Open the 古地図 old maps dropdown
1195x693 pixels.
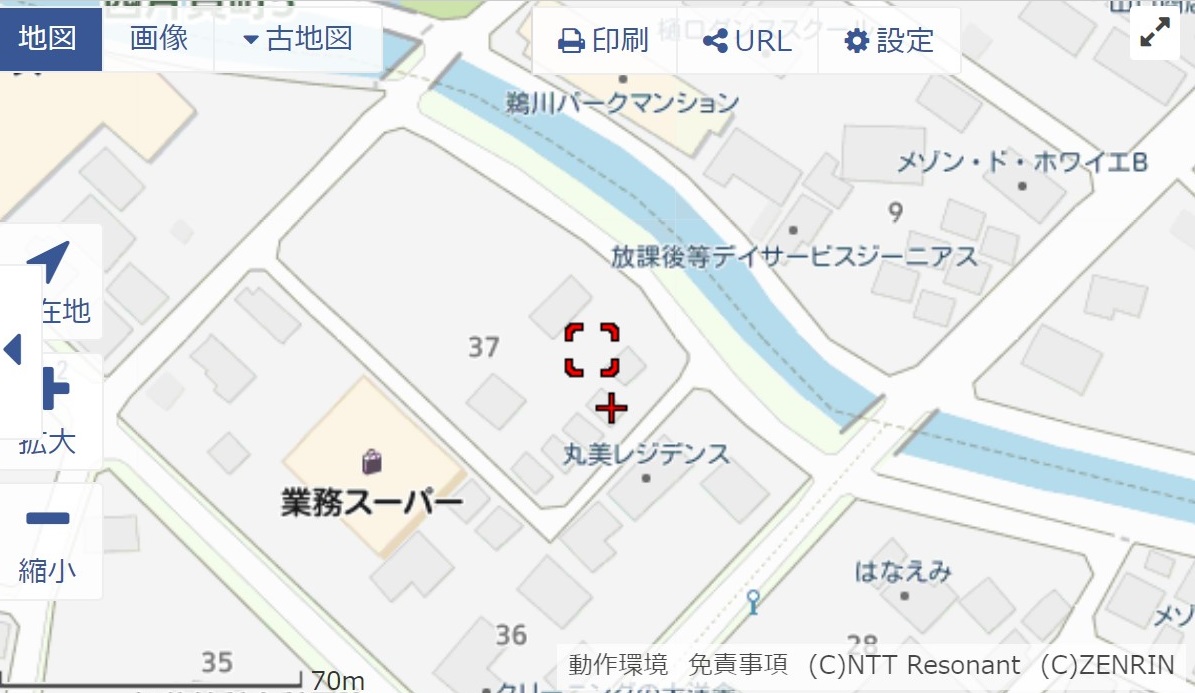[x=298, y=39]
